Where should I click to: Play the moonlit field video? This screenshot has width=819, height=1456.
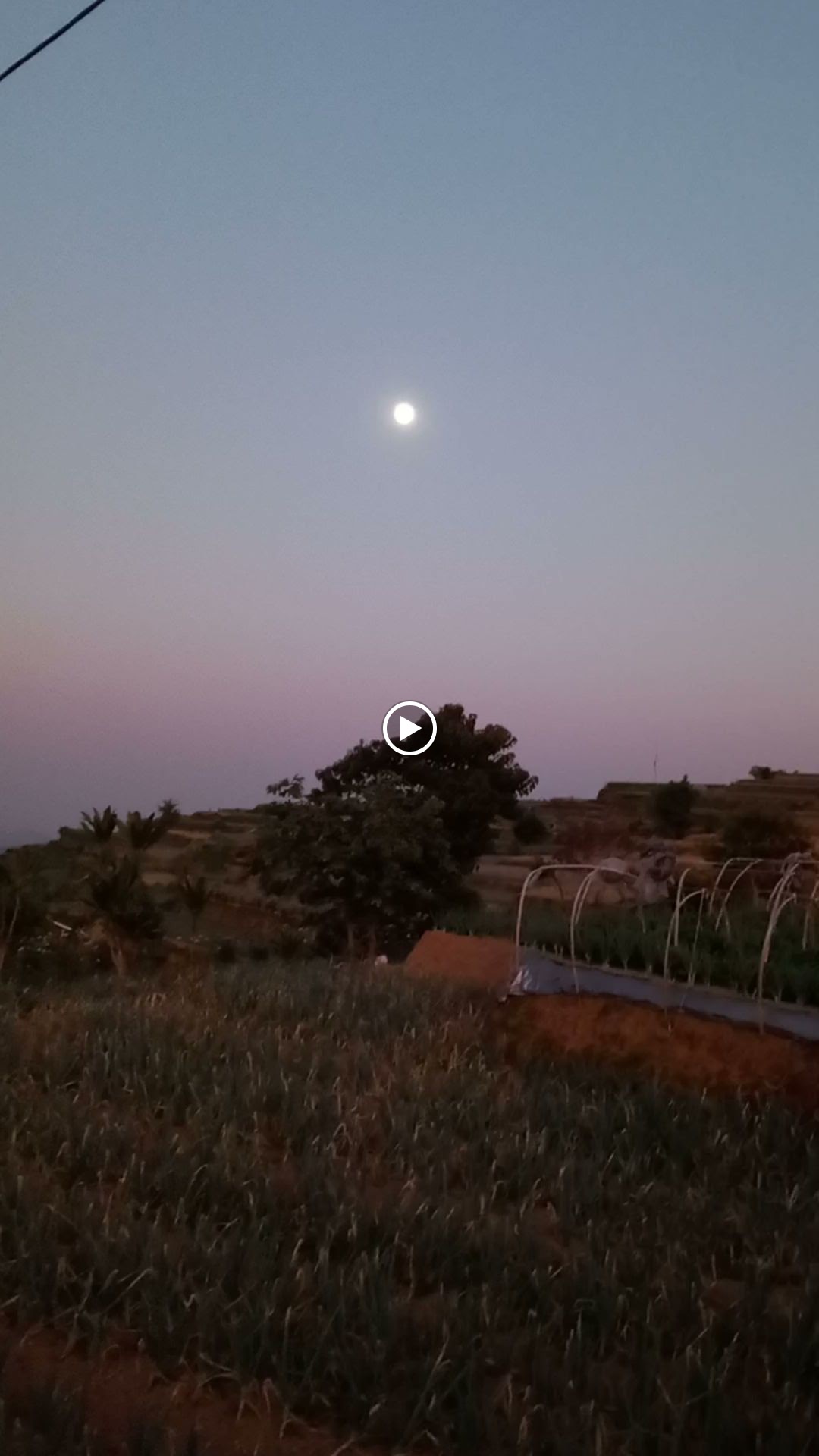(409, 728)
